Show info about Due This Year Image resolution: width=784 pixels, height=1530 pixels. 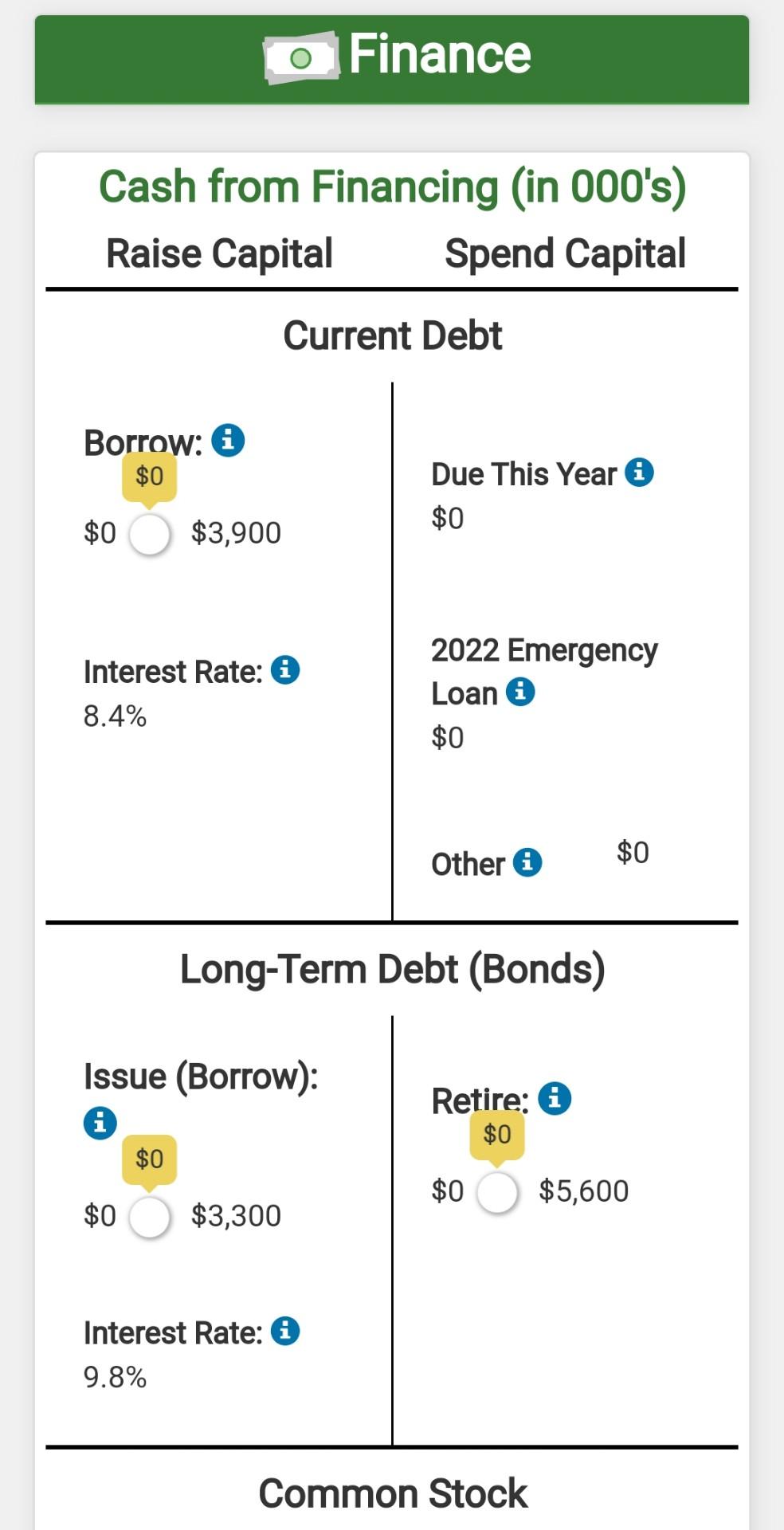(x=639, y=473)
